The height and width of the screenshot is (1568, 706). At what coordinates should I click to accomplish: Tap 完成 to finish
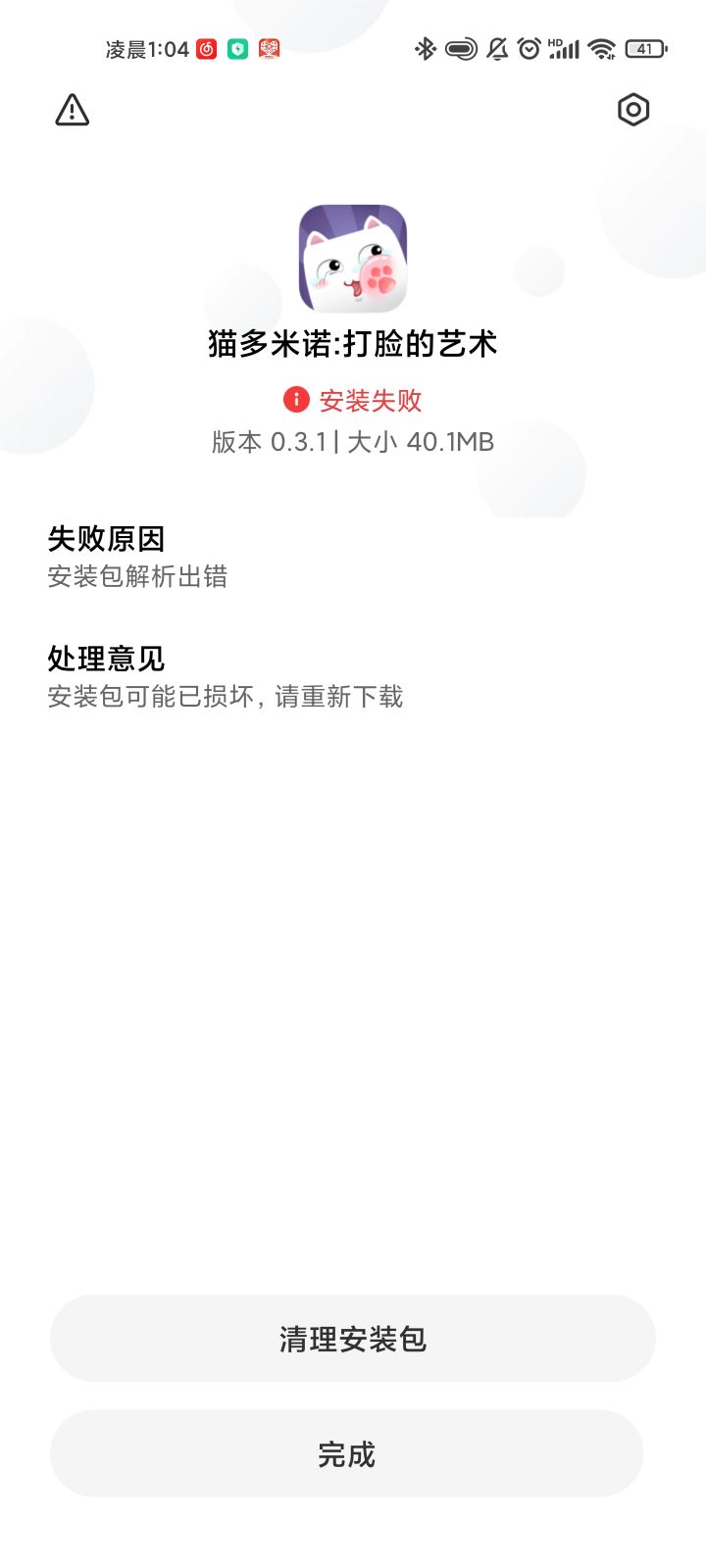click(x=347, y=1454)
